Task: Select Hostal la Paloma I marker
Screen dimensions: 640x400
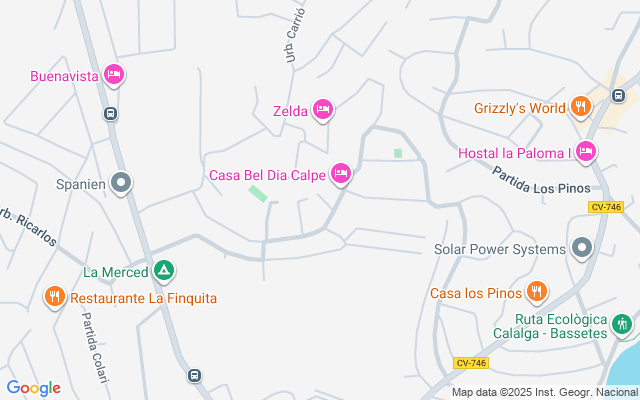Action: [x=585, y=152]
